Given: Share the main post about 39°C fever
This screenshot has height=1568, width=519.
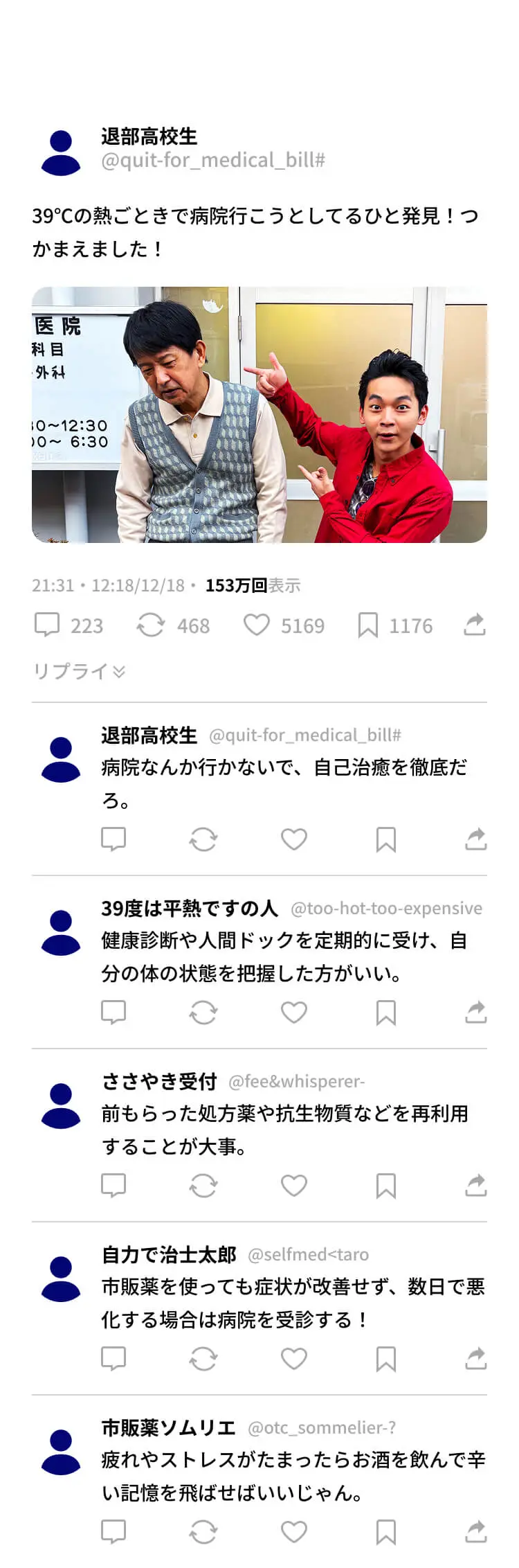Looking at the screenshot, I should (475, 625).
